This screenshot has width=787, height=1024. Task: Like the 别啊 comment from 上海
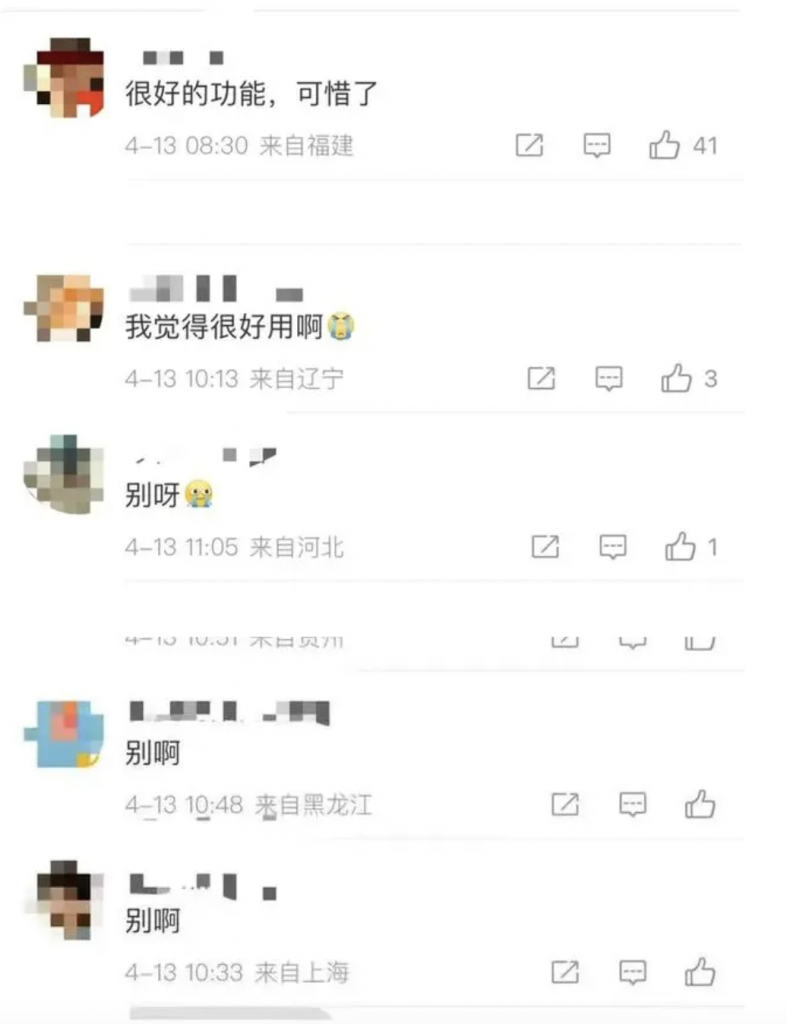coord(701,972)
